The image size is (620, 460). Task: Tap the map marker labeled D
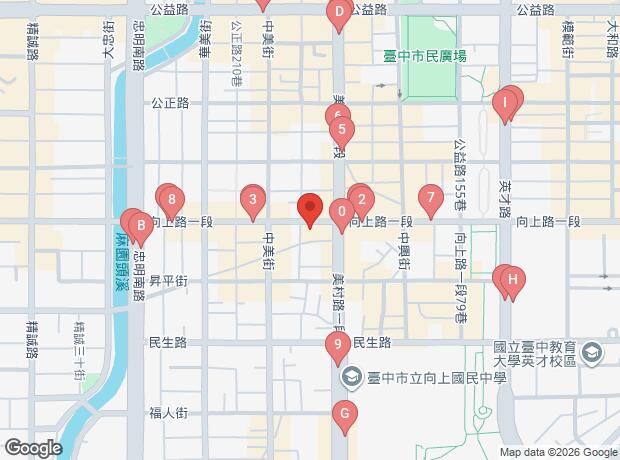pyautogui.click(x=339, y=13)
